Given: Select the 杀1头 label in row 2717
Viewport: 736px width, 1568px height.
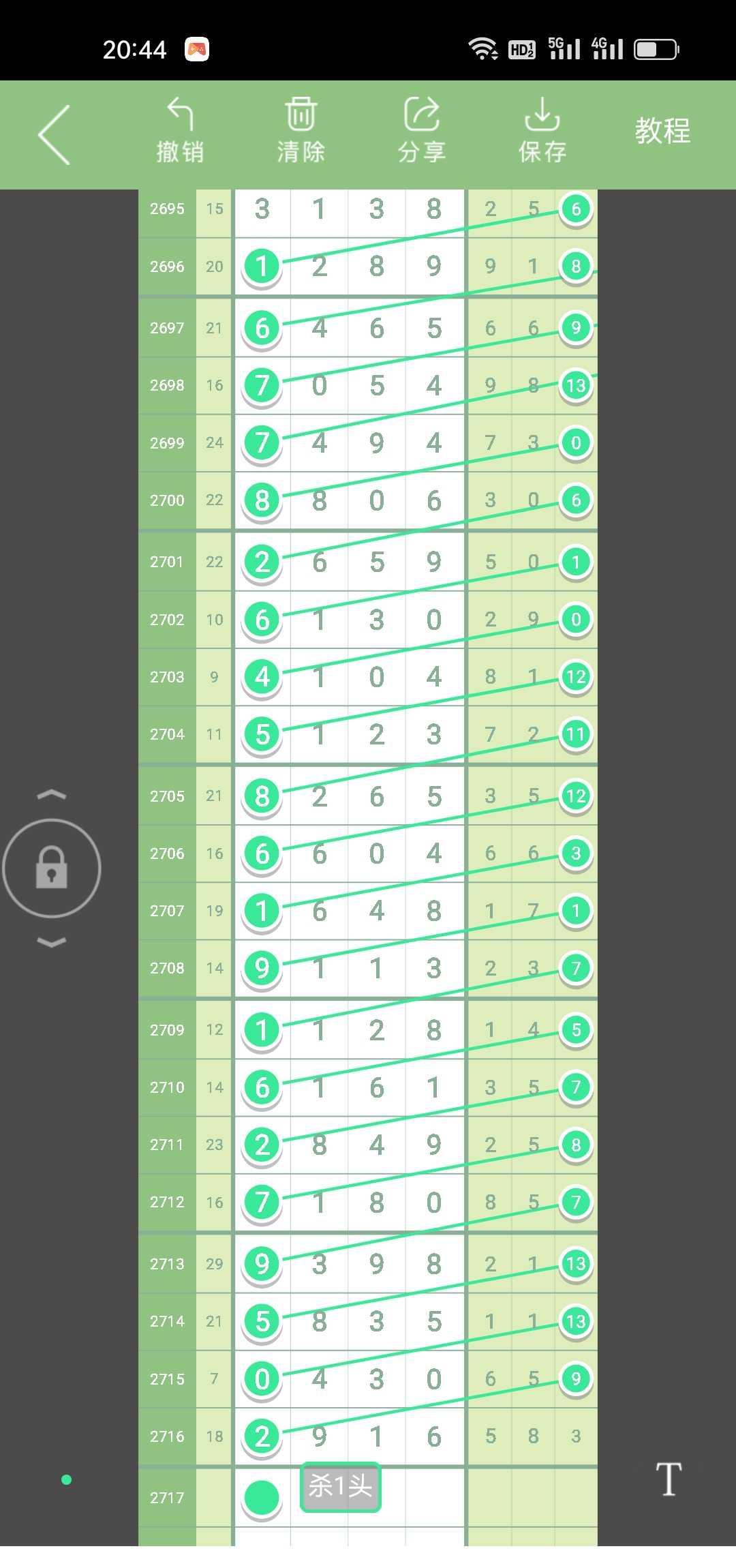Looking at the screenshot, I should coord(340,1486).
